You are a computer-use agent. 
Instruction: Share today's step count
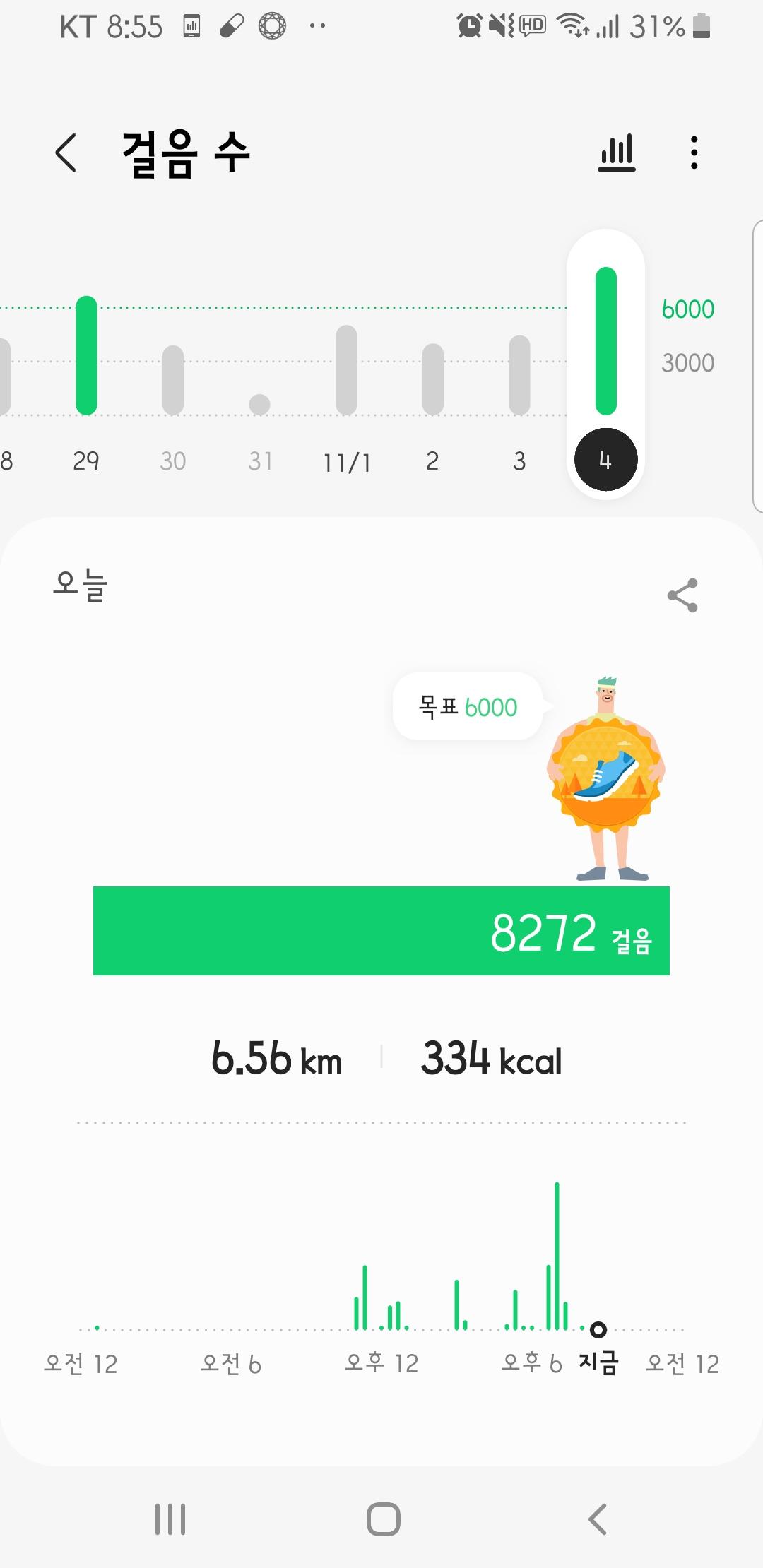coord(682,595)
